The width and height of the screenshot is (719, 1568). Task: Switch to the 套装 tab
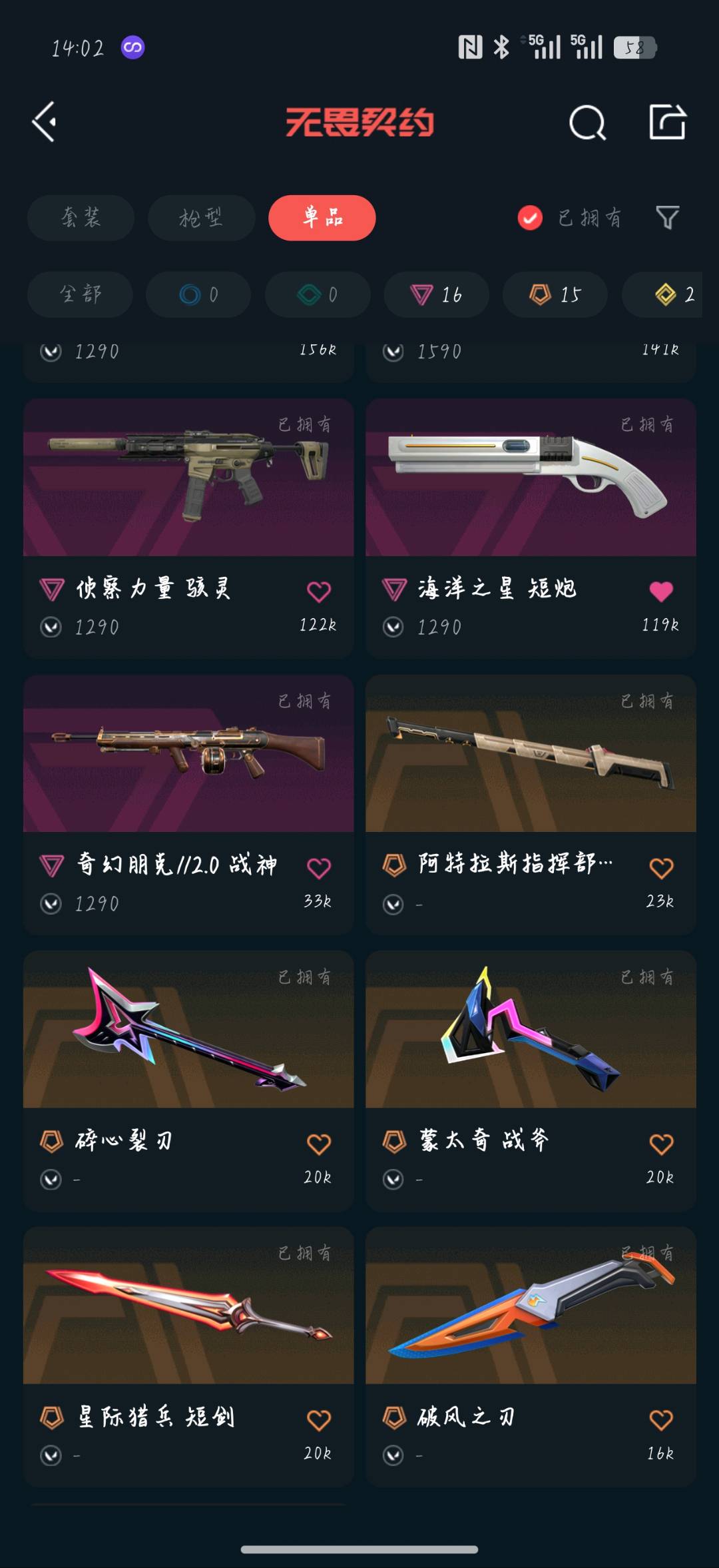click(81, 218)
